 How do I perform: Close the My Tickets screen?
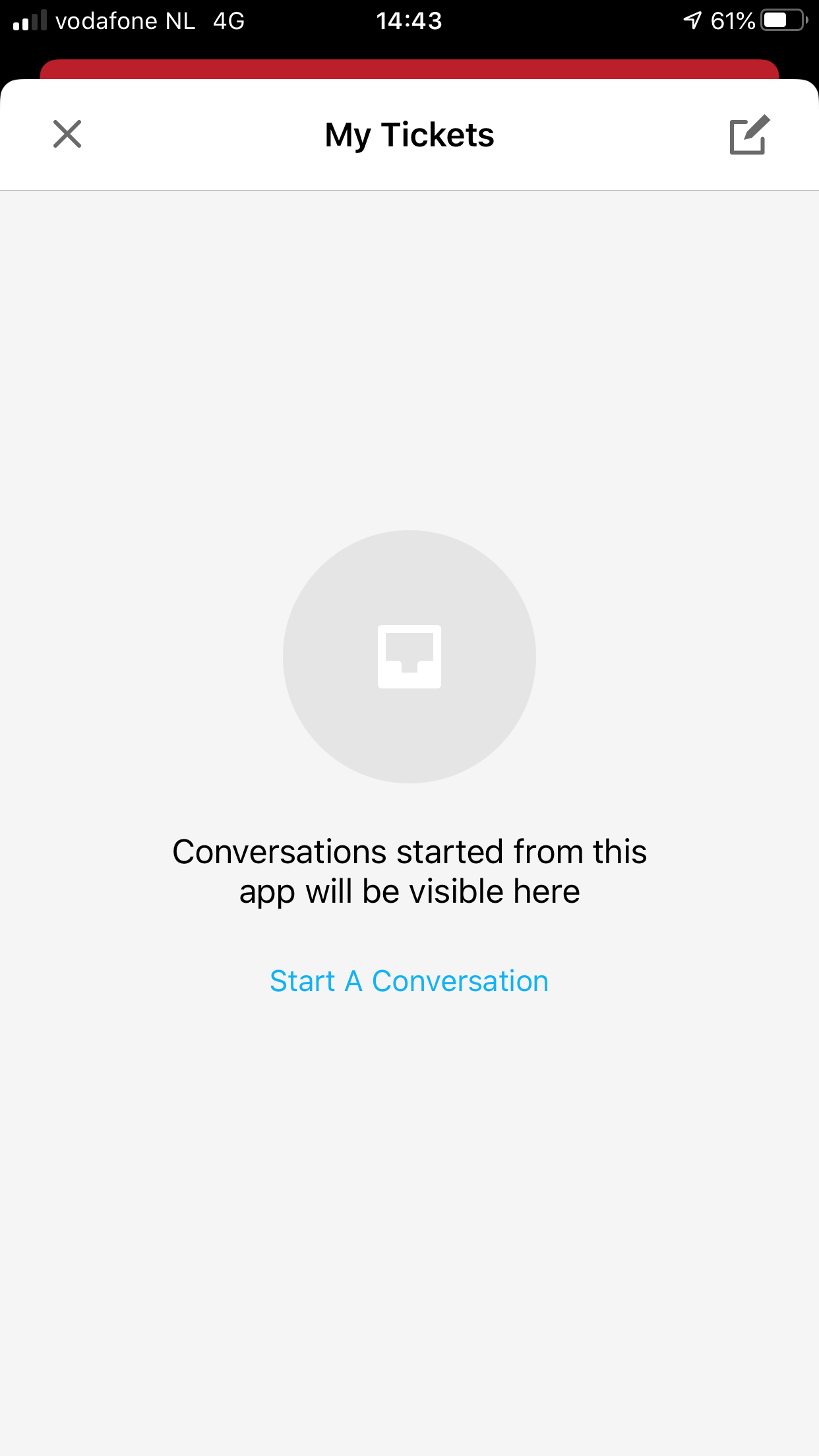[x=67, y=134]
